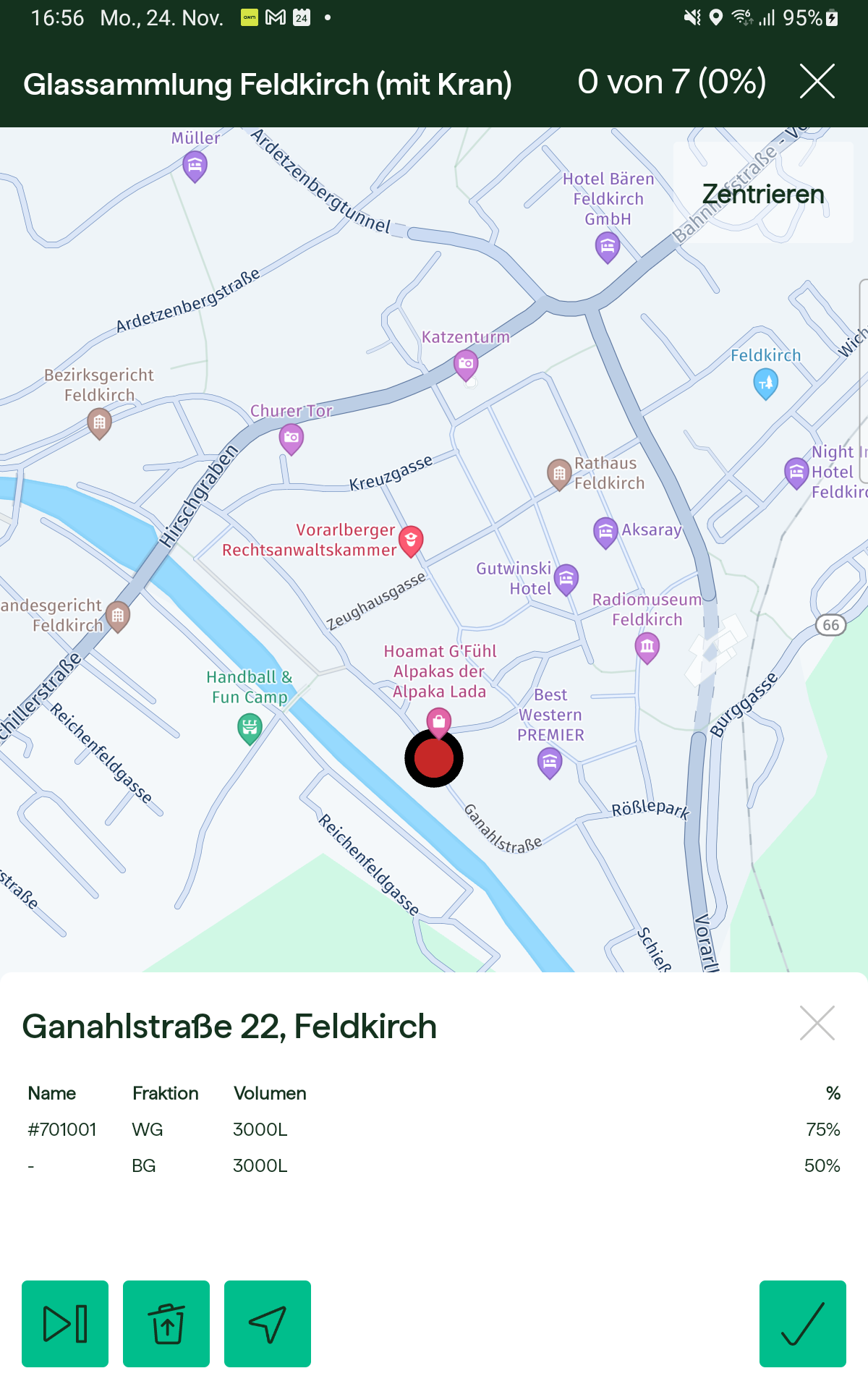Image resolution: width=868 pixels, height=1389 pixels.
Task: Start navigation with the arrow icon
Action: click(x=268, y=1324)
